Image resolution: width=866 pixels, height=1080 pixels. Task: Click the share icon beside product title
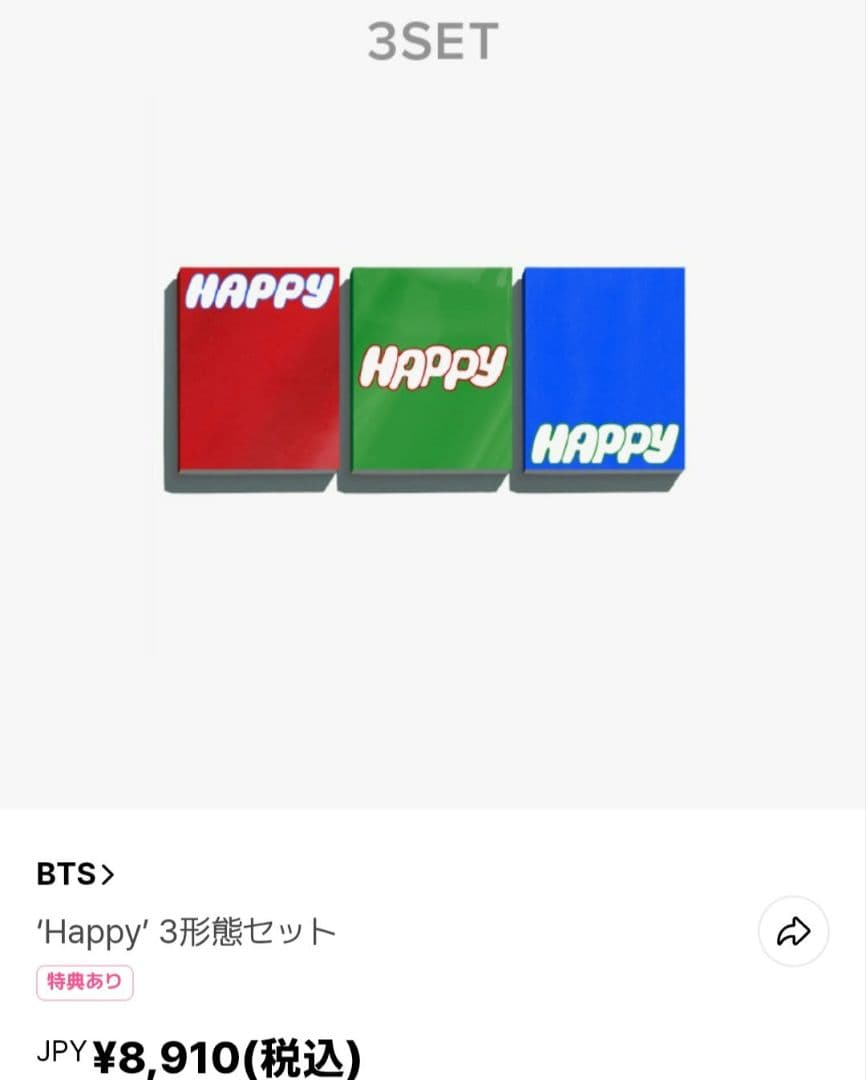coord(795,931)
